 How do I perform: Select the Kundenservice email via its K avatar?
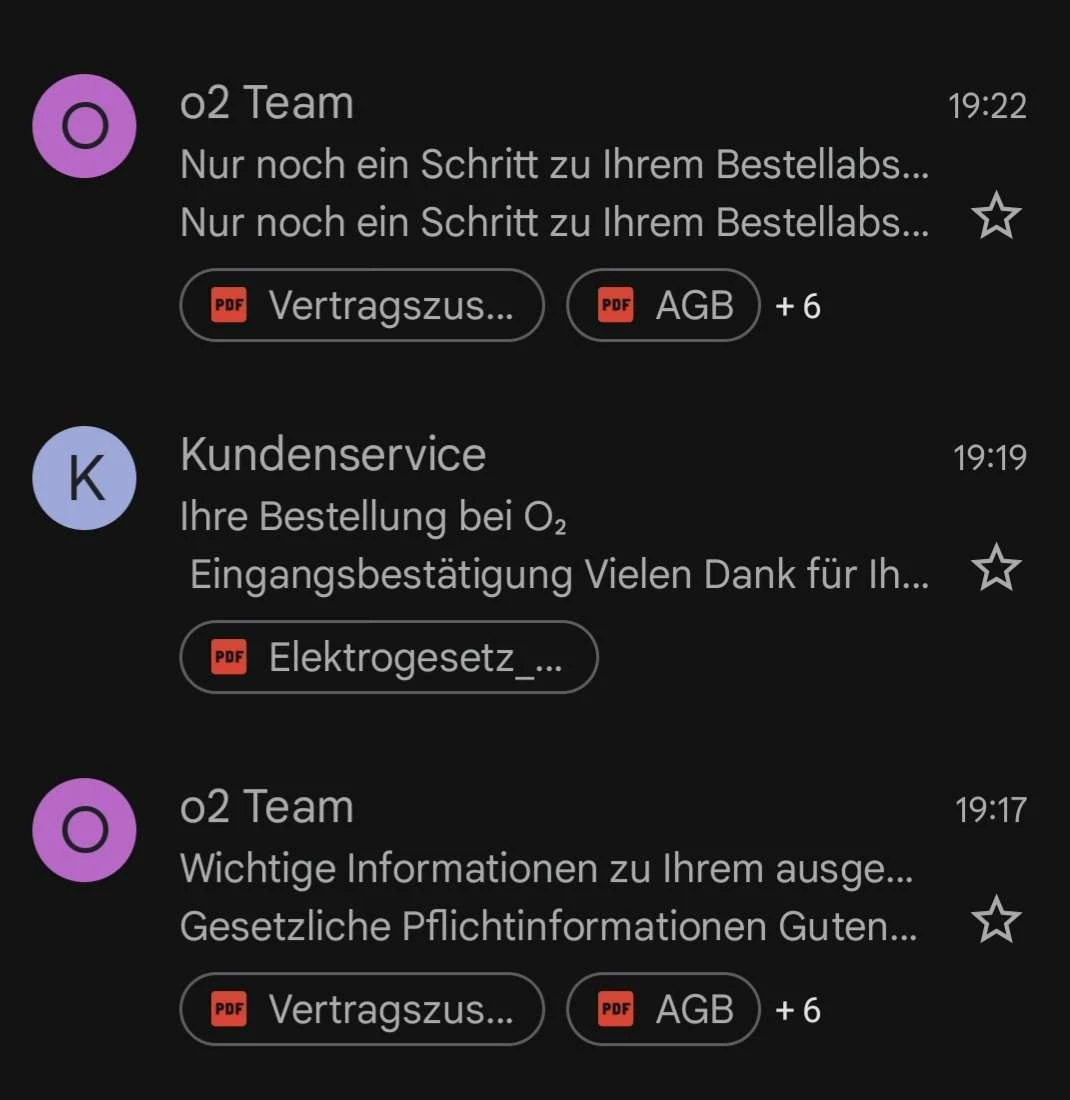coord(85,478)
